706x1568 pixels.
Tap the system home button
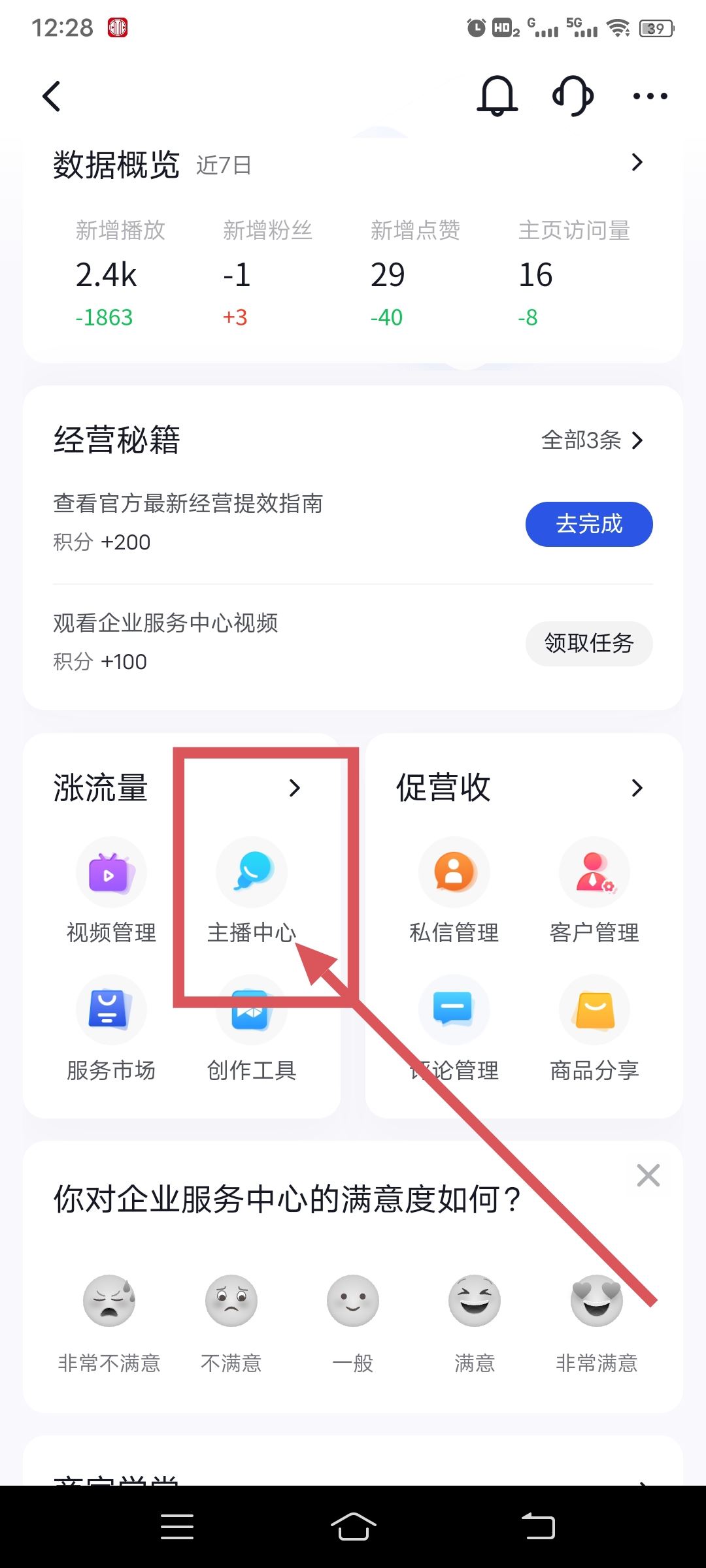[x=353, y=1527]
